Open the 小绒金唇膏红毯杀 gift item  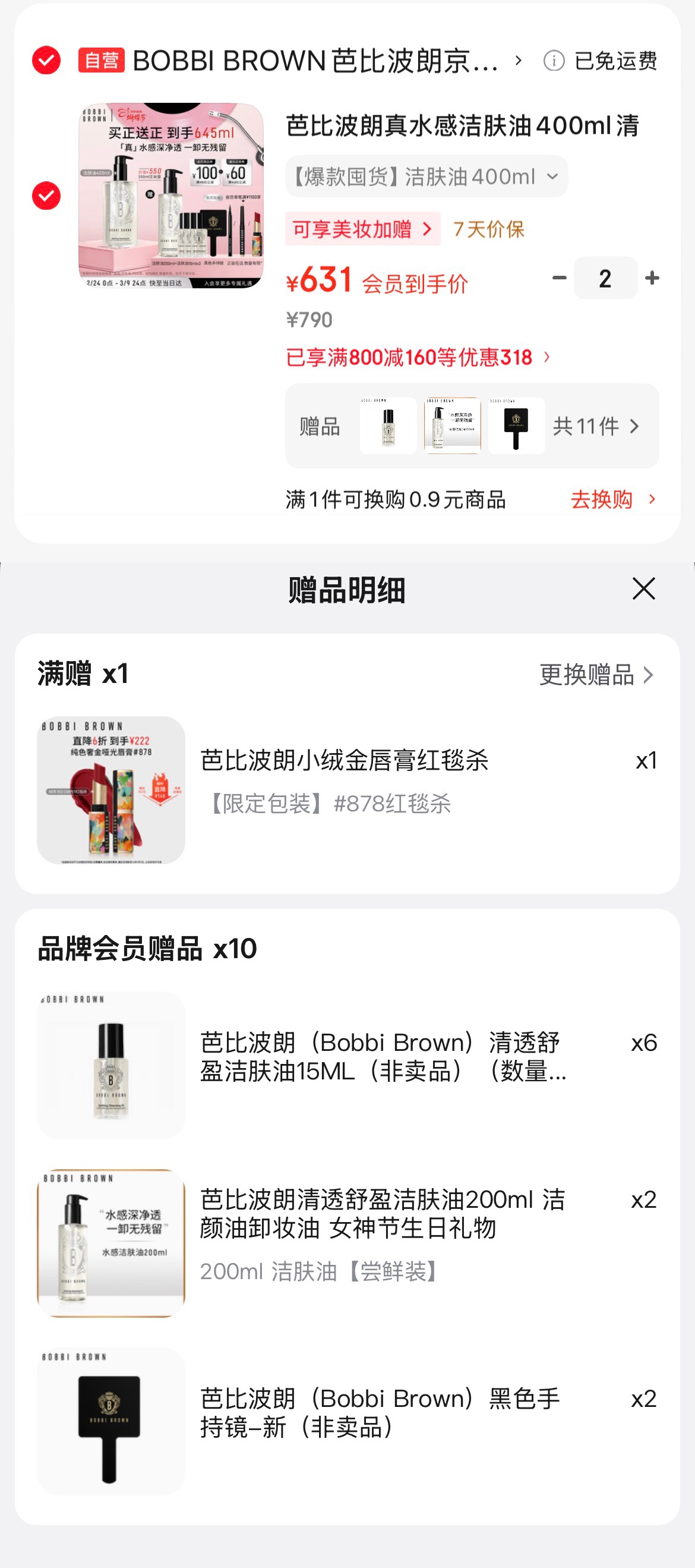pos(344,761)
